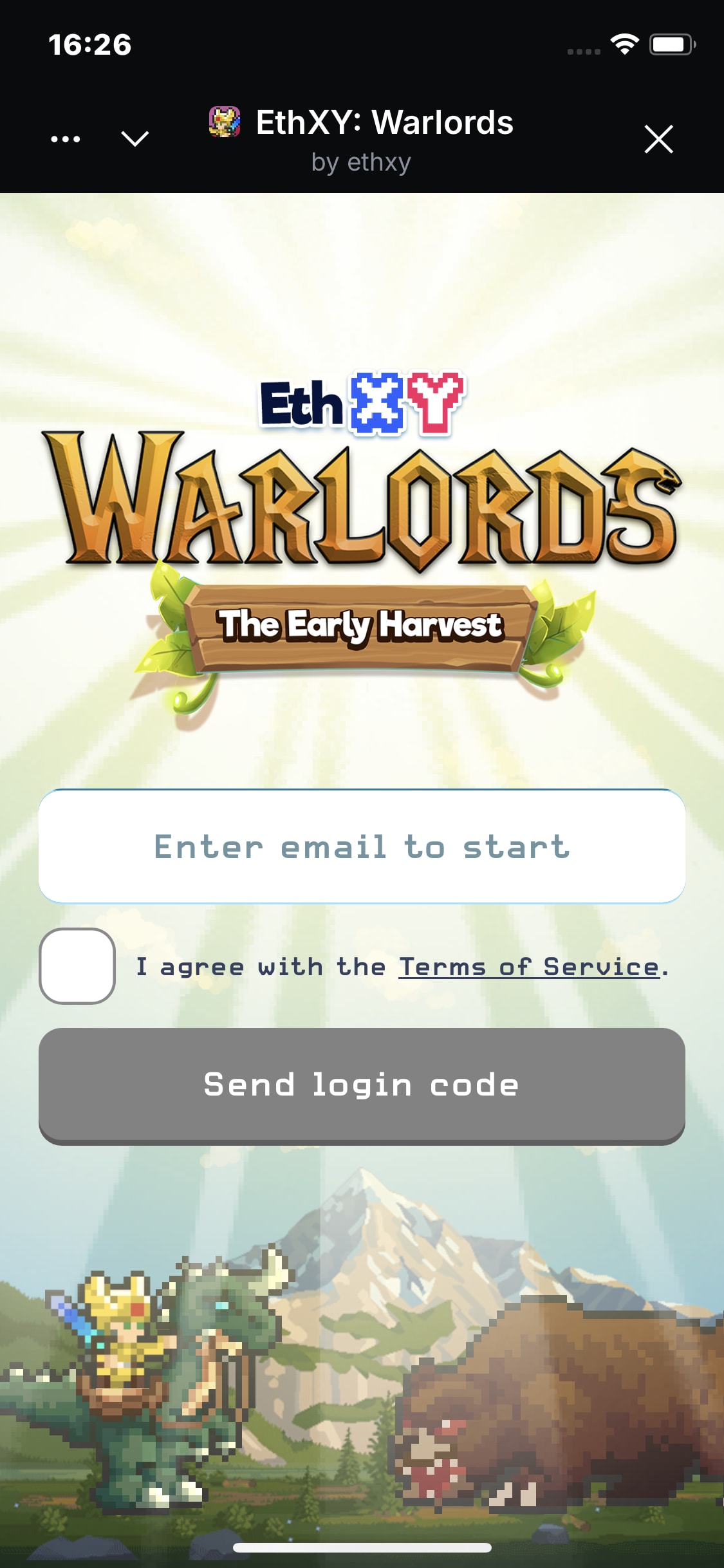Check the Terms of Service agreement box
The image size is (724, 1568).
[x=77, y=966]
